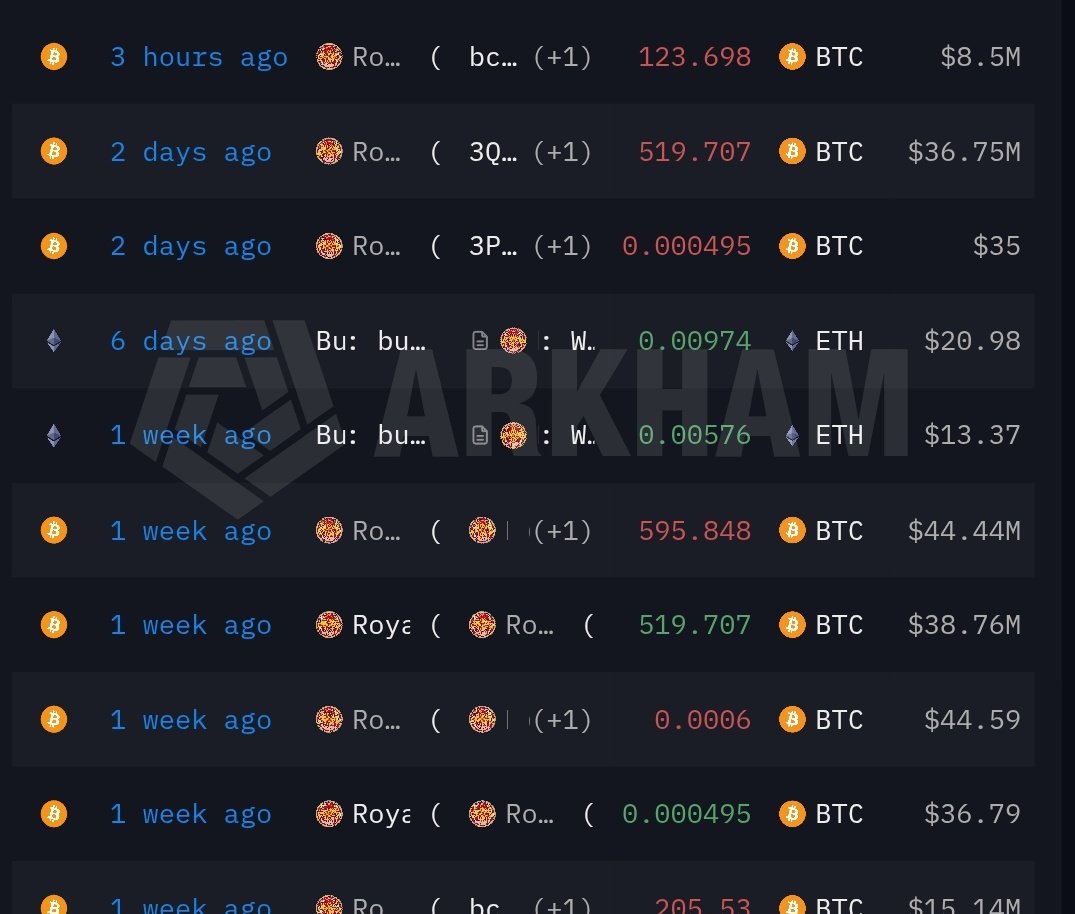Image resolution: width=1075 pixels, height=914 pixels.
Task: Open the 6 days ago ETH transaction
Action: pyautogui.click(x=190, y=341)
